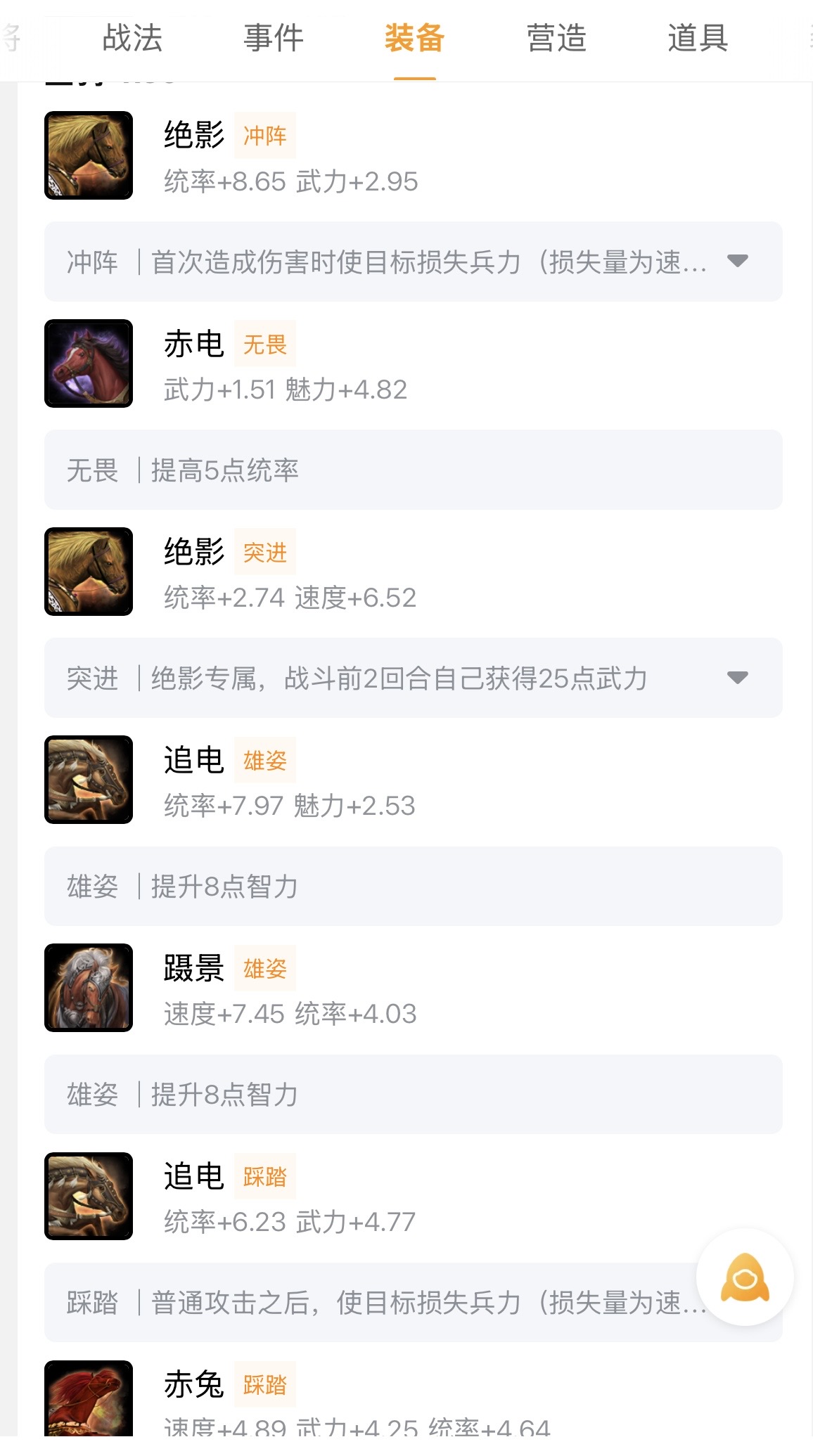813x1456 pixels.
Task: Open the floating orange assistant button
Action: [x=745, y=1277]
